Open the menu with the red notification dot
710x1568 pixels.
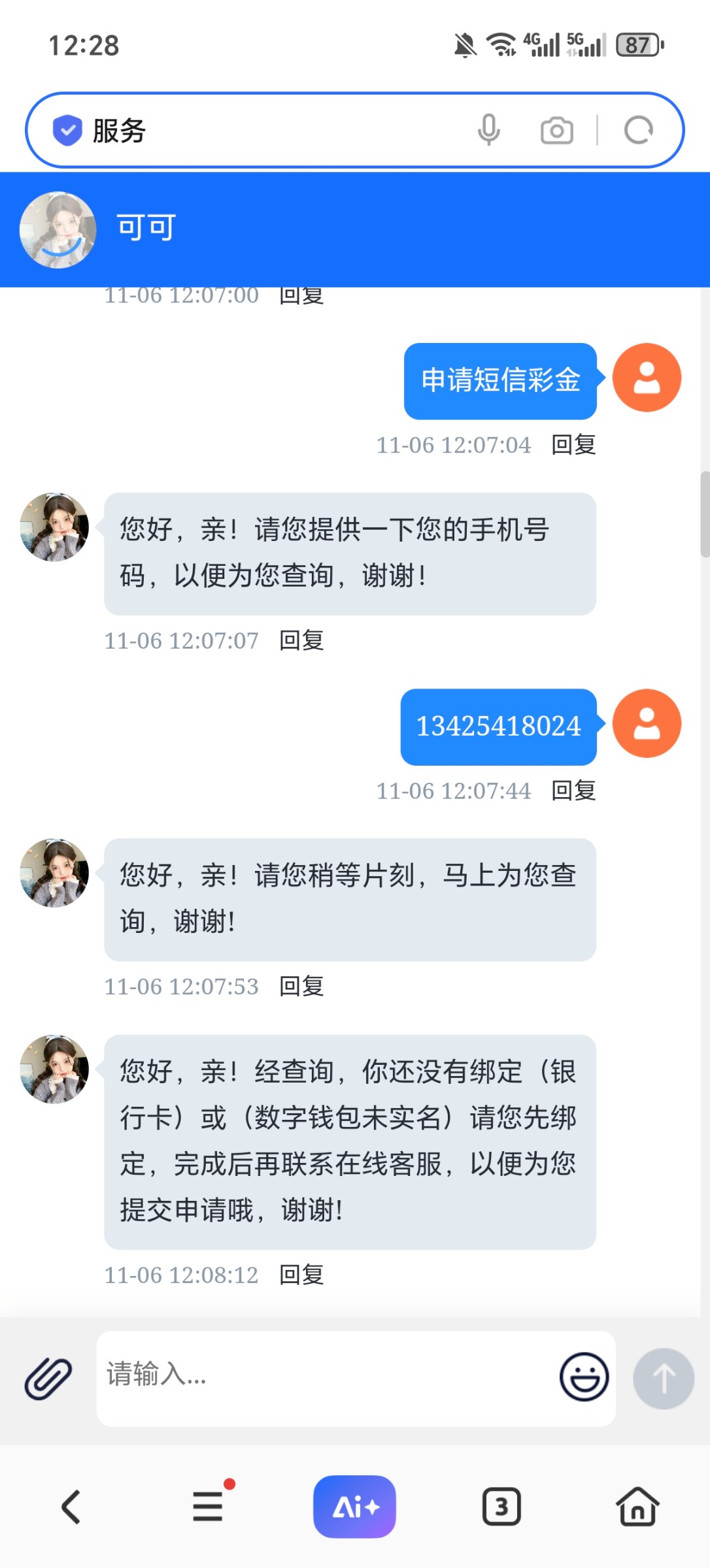click(x=208, y=1507)
